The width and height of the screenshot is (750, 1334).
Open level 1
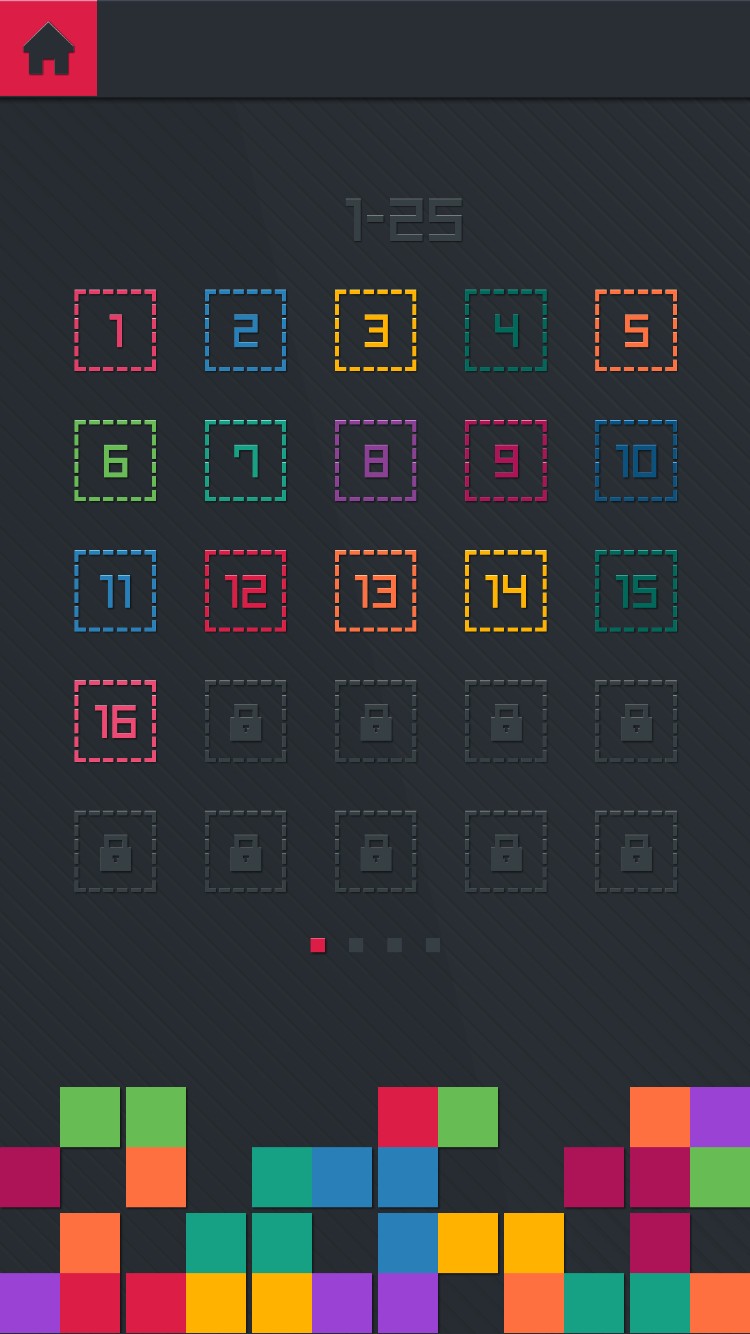click(115, 330)
